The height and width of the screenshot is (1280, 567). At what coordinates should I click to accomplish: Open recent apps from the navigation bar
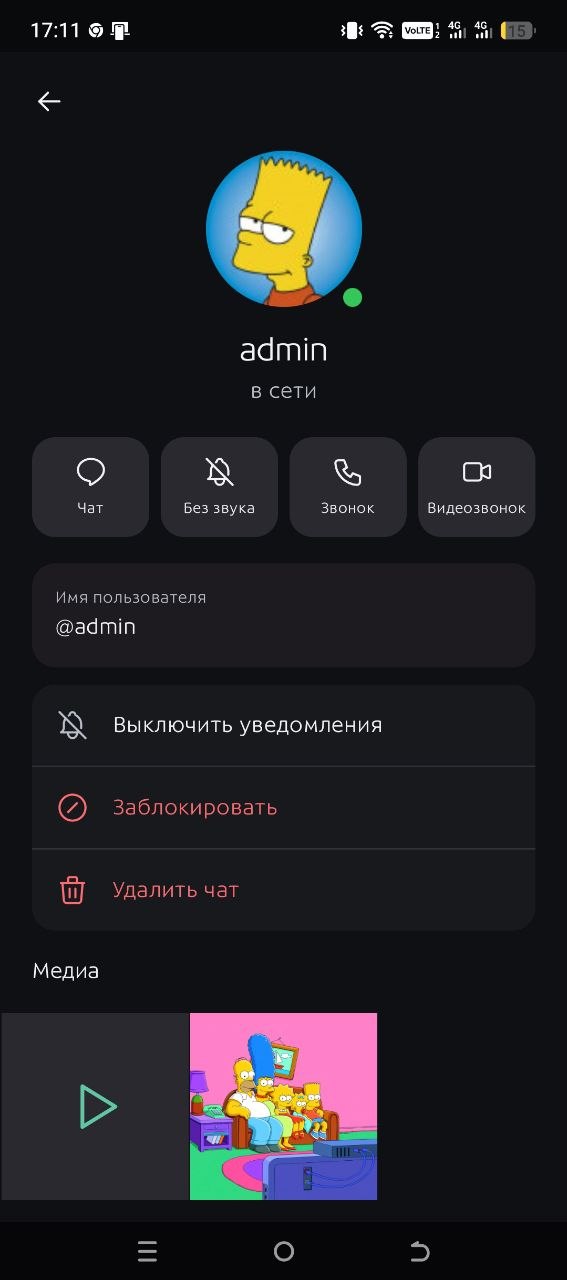147,1251
